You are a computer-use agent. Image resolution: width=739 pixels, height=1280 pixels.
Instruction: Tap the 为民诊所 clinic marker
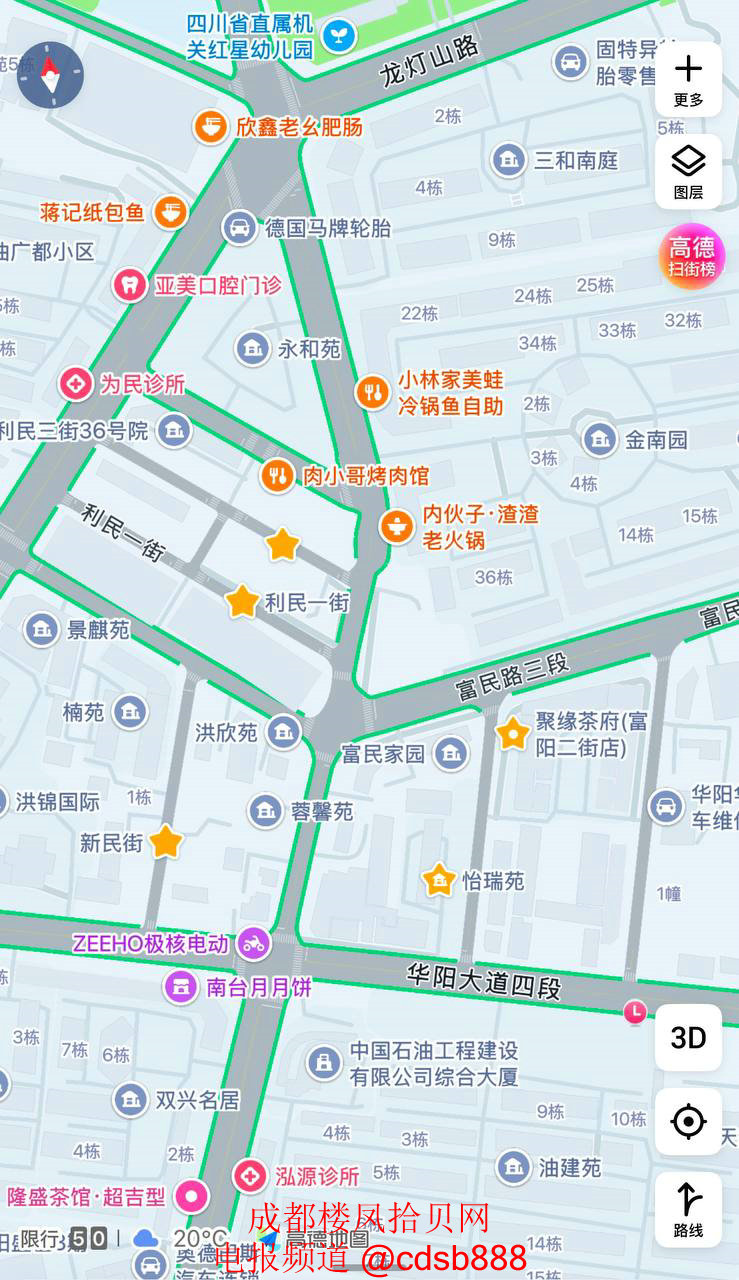74,383
